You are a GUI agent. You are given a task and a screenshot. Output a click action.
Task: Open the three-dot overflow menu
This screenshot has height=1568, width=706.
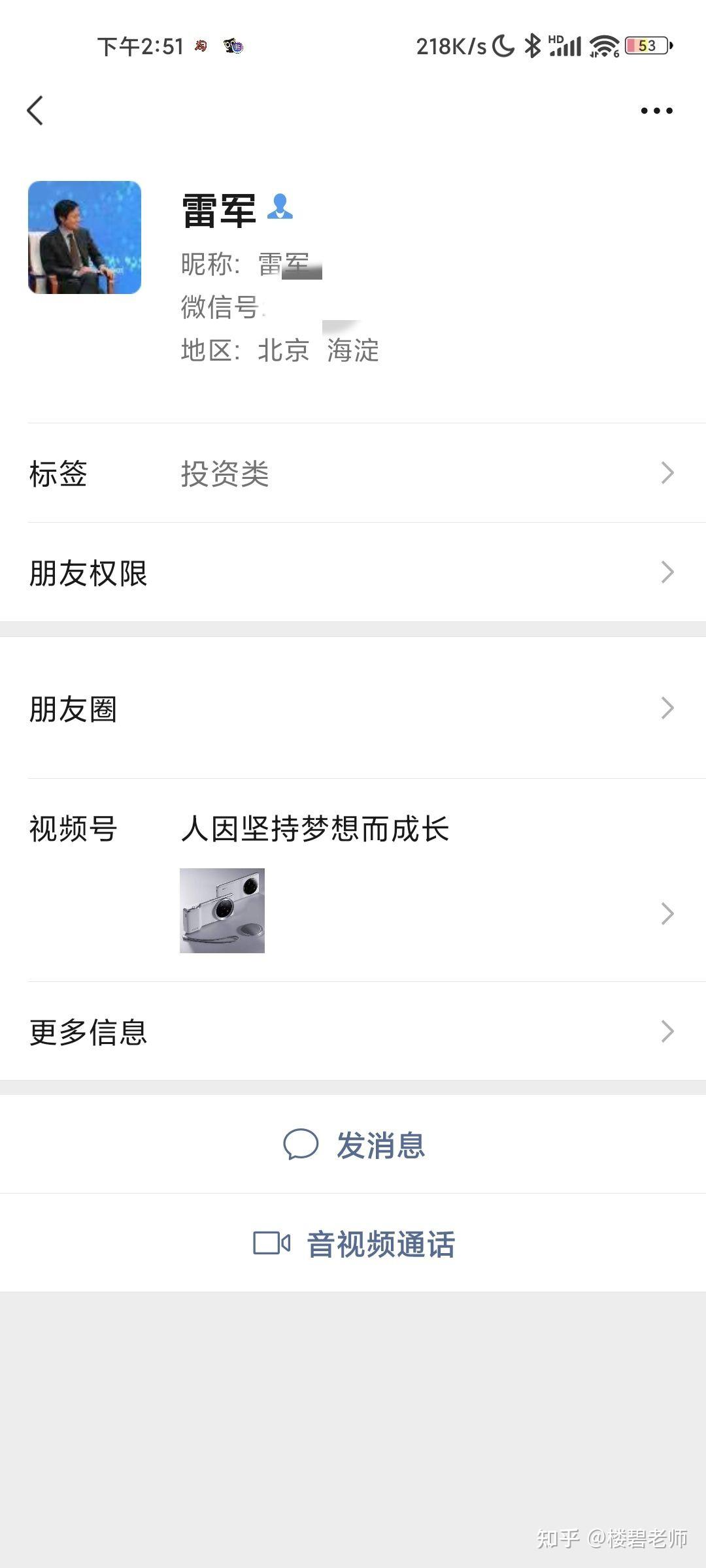coord(656,110)
